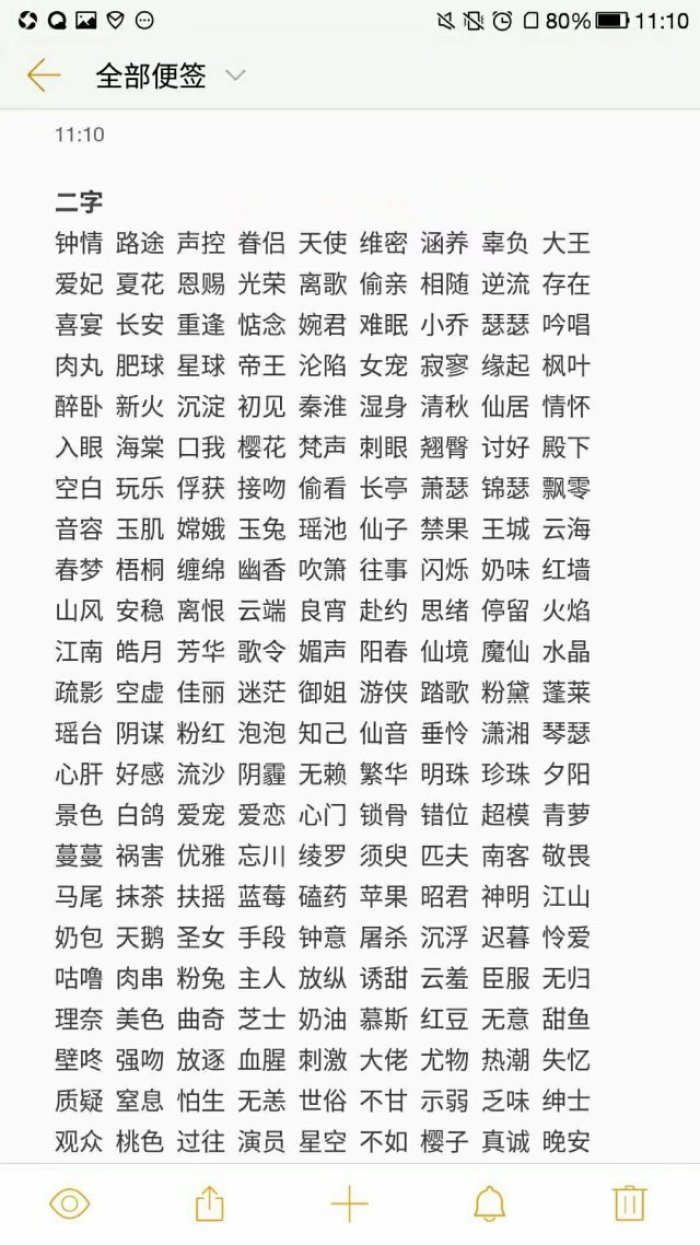Tap the note text to edit

click(322, 650)
